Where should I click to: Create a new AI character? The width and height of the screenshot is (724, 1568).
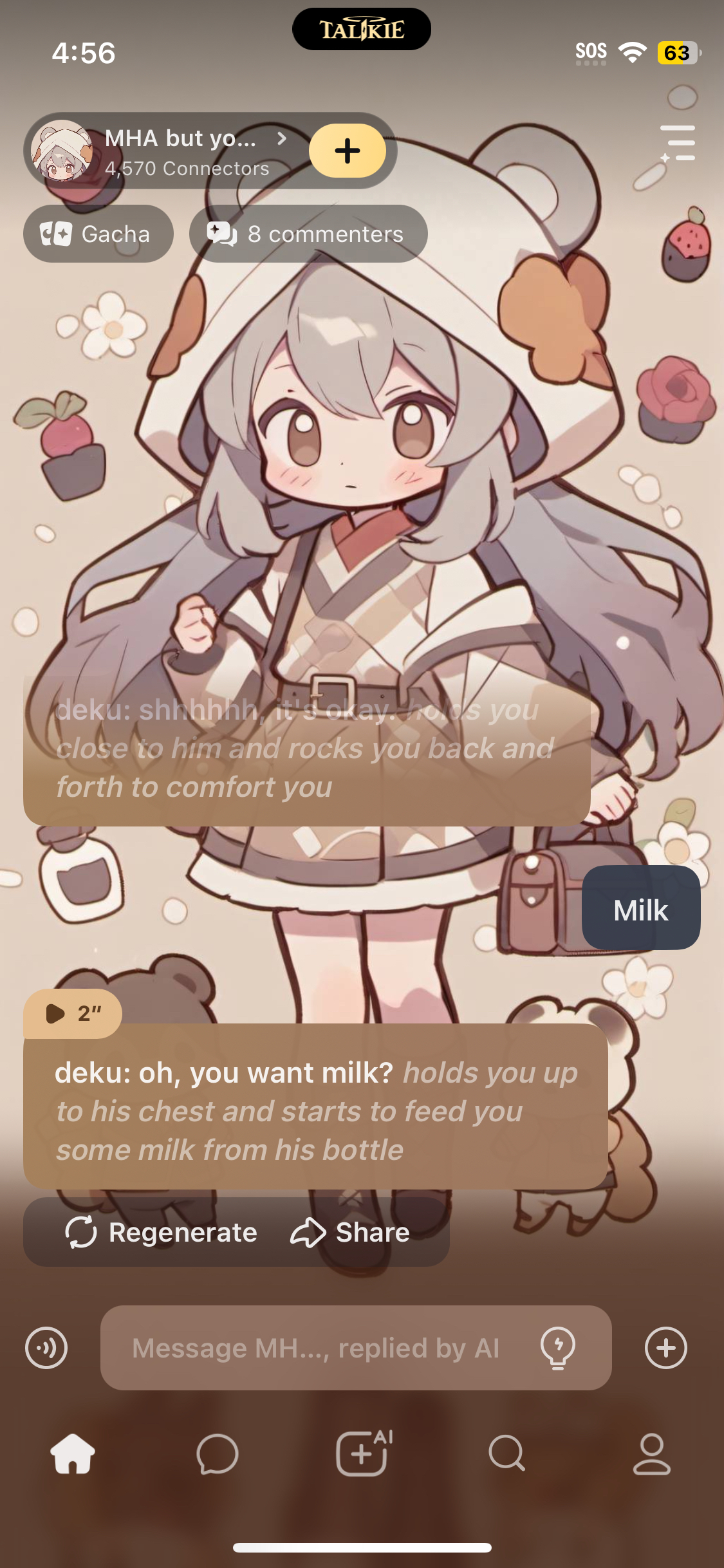click(363, 1454)
